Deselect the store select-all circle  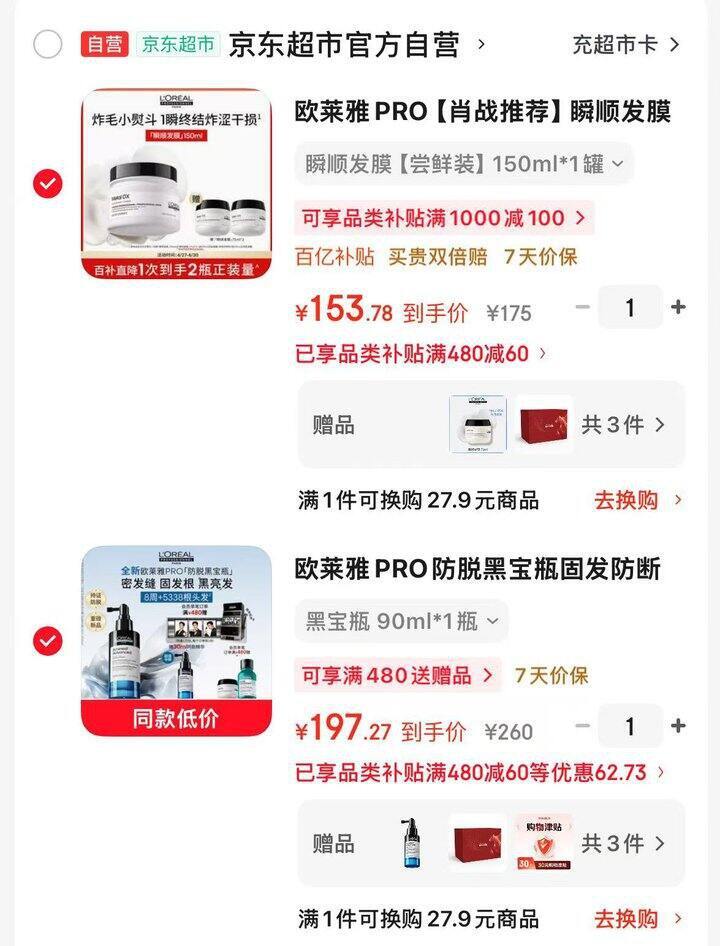(x=47, y=44)
